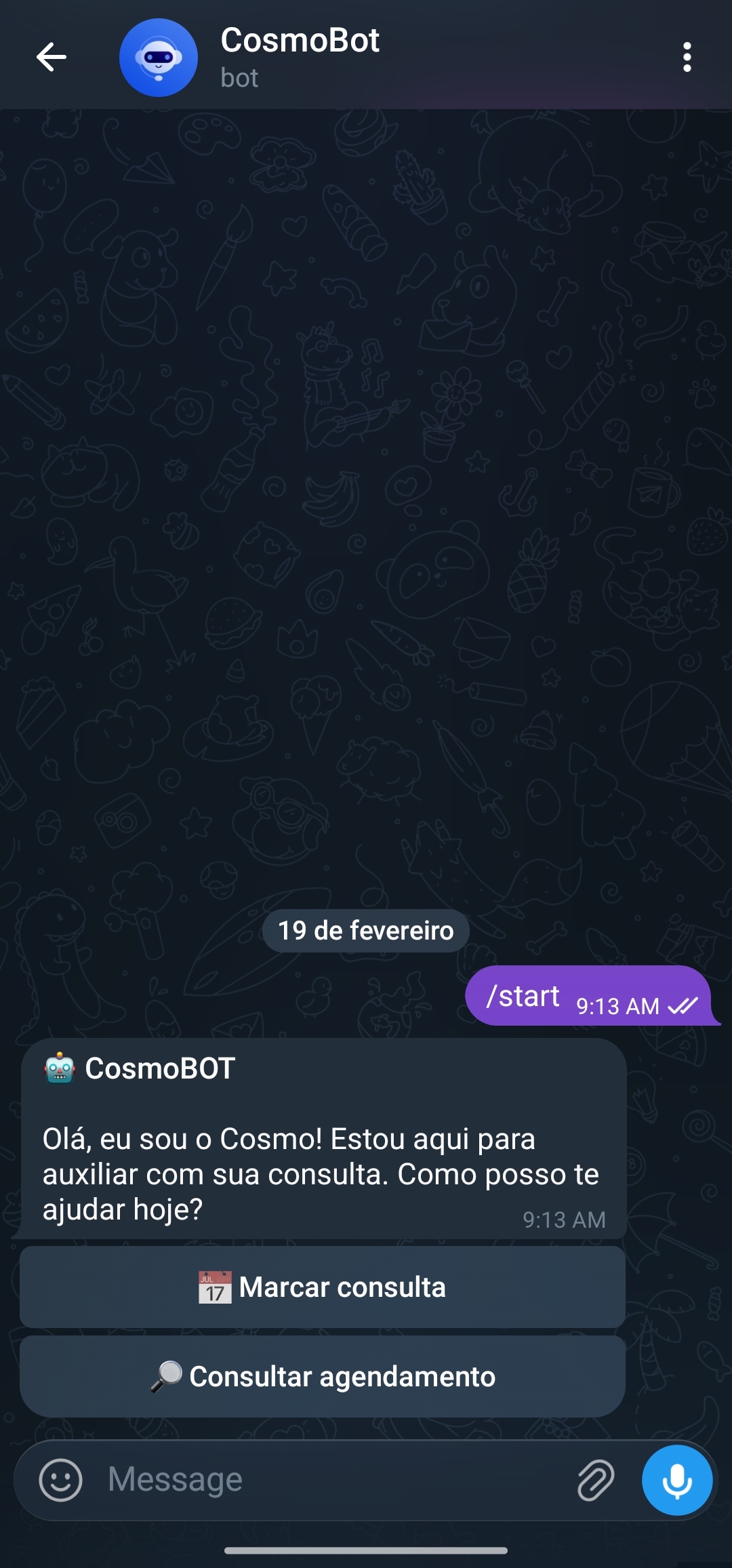Tap the double checkmarks on /start message
The image size is (732, 1568).
(x=684, y=1007)
